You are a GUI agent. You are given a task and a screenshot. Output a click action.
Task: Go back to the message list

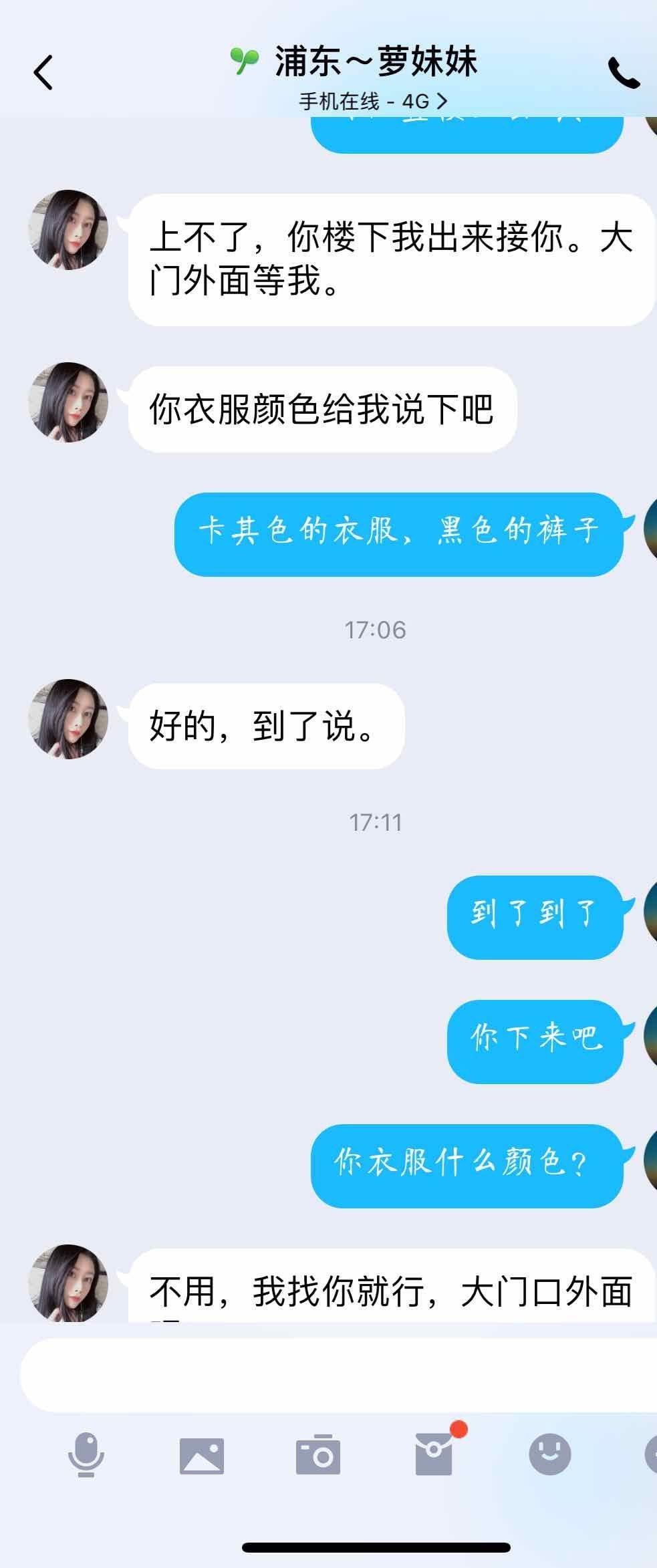43,72
